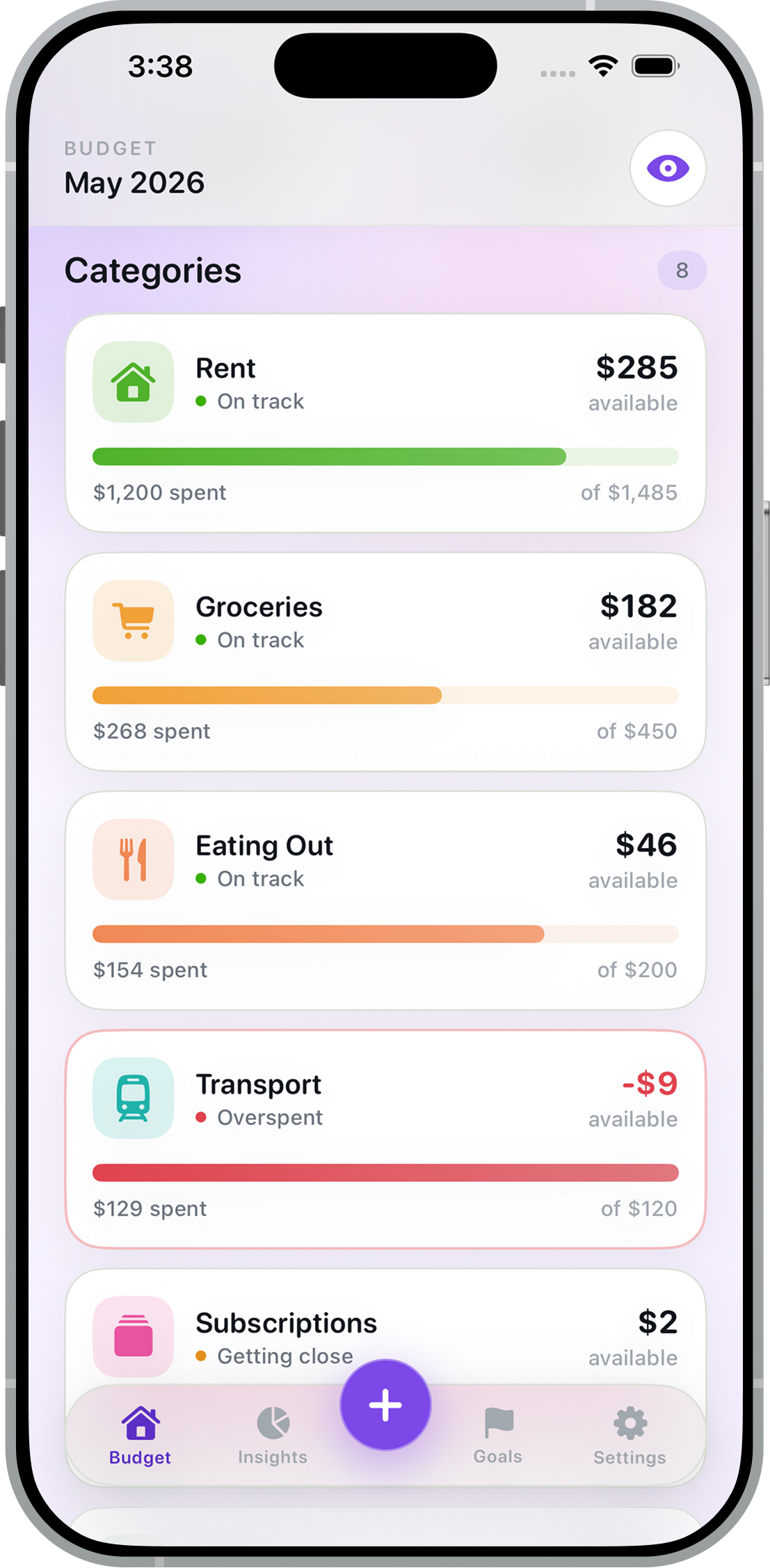Viewport: 770px width, 1568px height.
Task: Open the Groceries category card
Action: [x=385, y=662]
